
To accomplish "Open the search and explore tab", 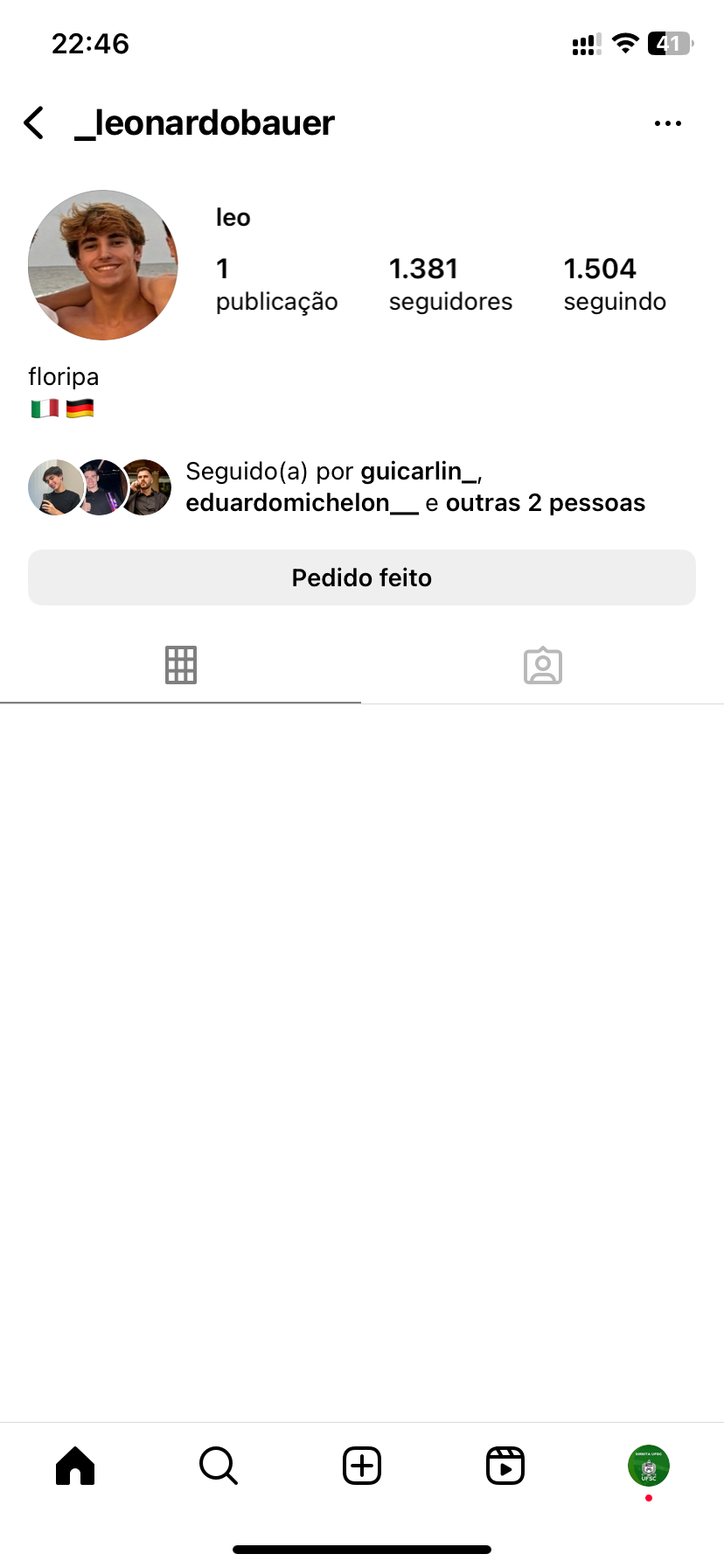I will (219, 1466).
